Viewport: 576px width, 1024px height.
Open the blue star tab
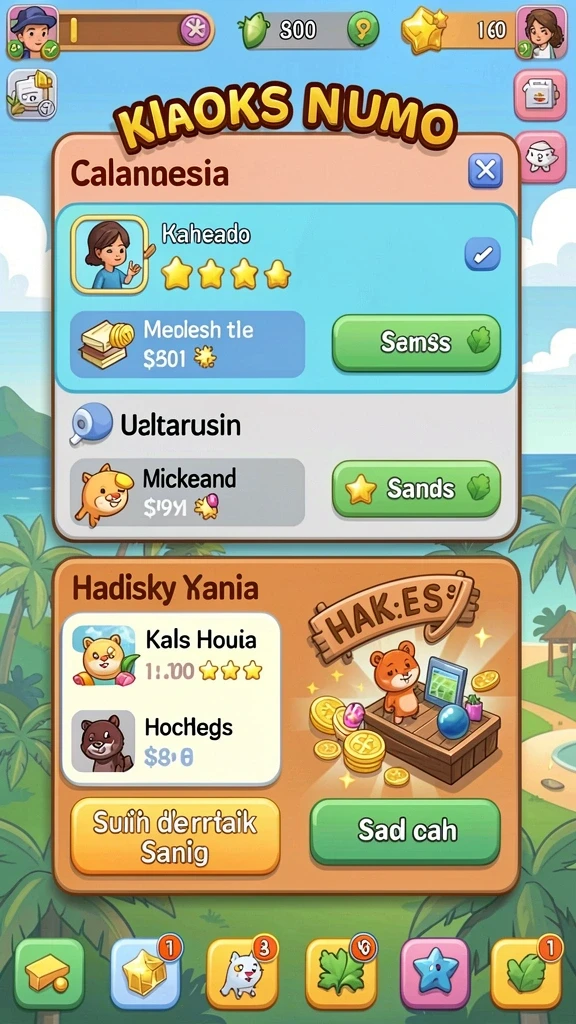(x=435, y=974)
